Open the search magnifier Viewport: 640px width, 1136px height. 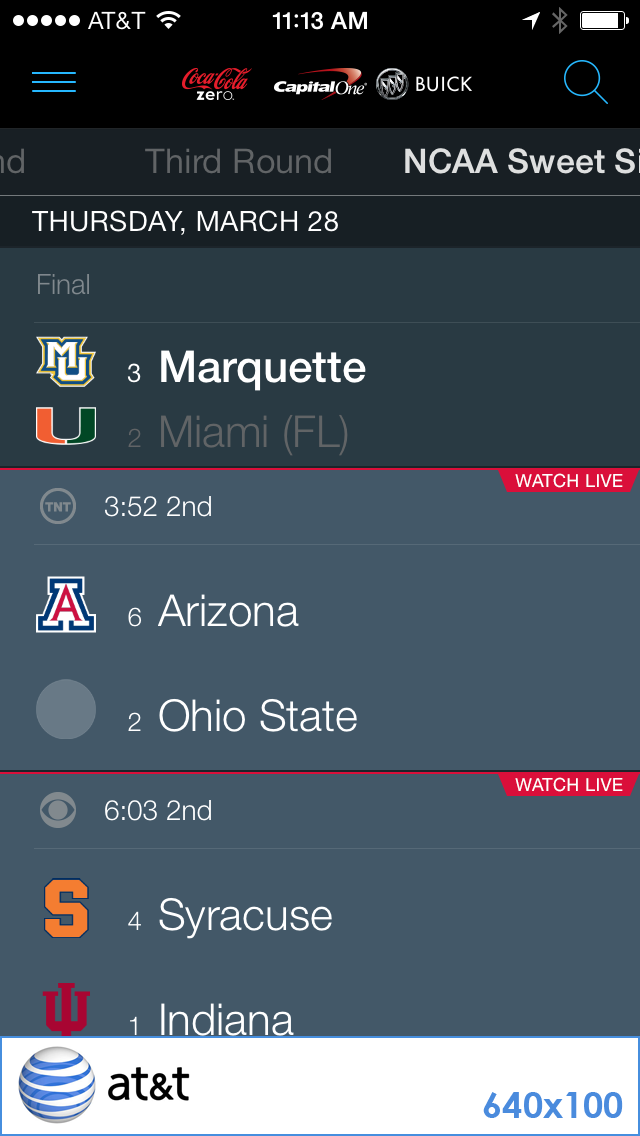pyautogui.click(x=585, y=83)
